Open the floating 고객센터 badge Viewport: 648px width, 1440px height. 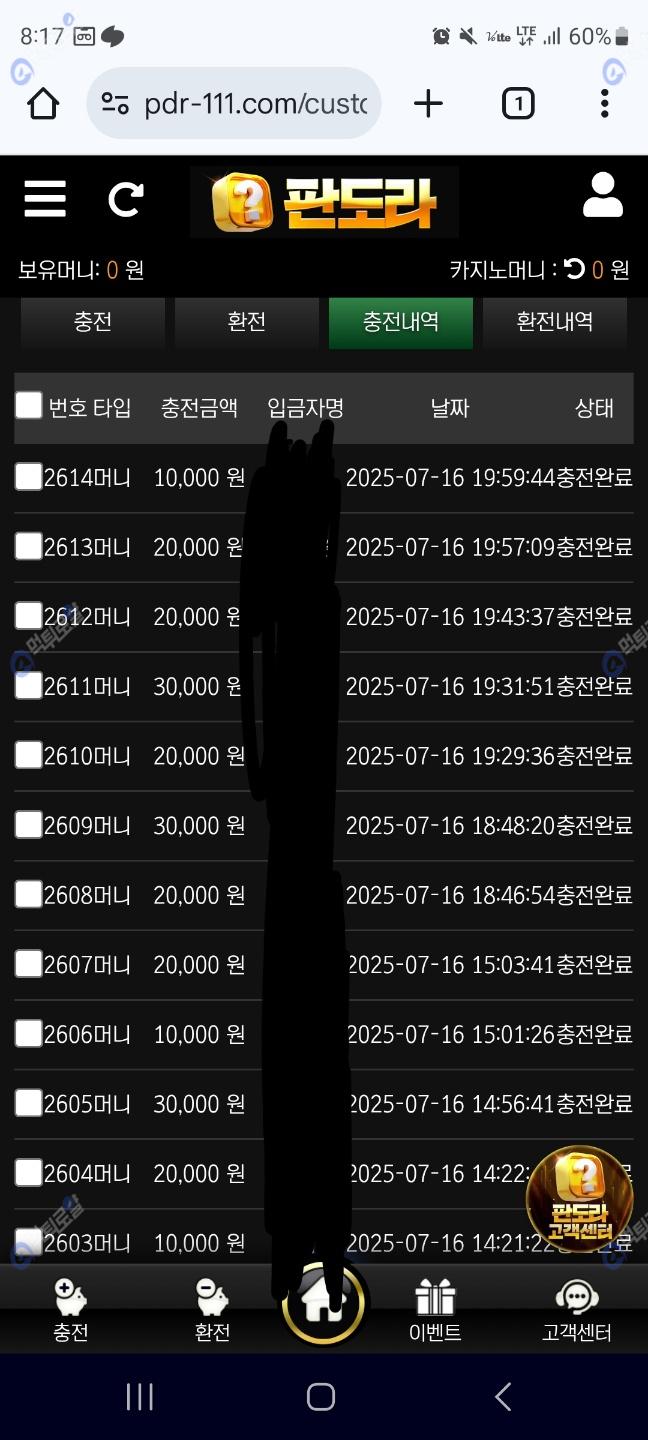click(579, 1198)
